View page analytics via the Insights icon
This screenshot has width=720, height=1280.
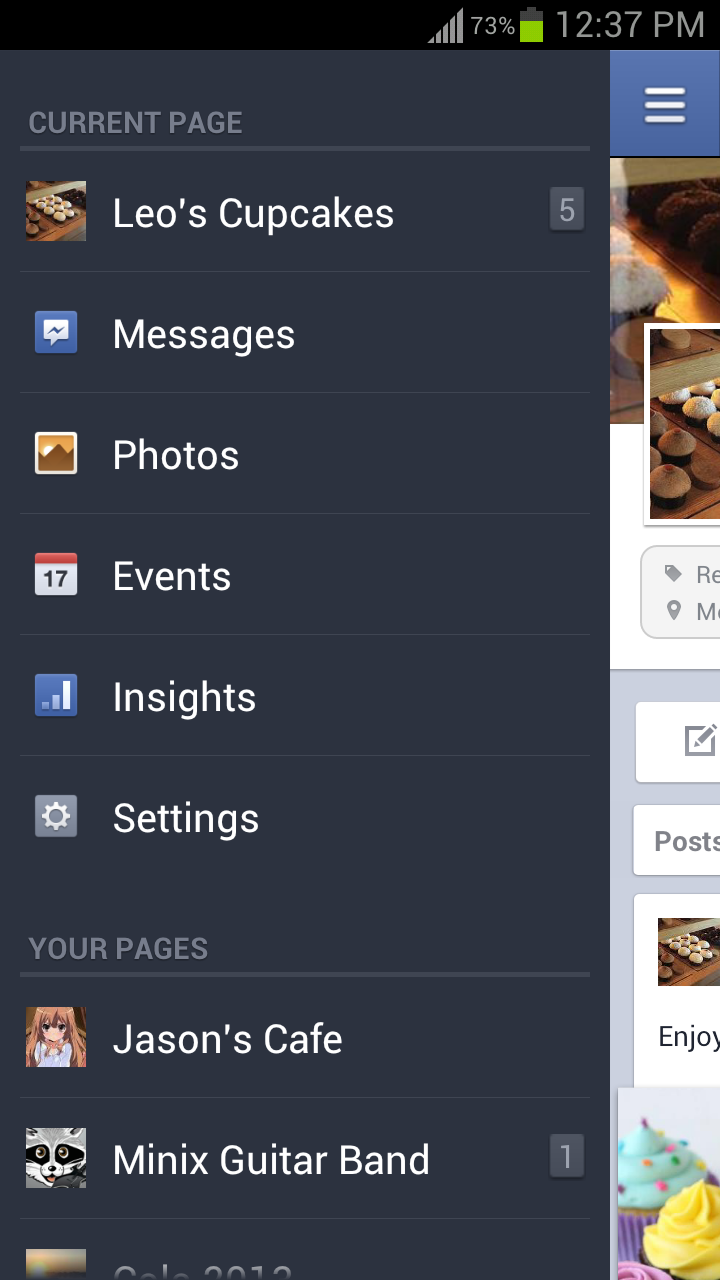pyautogui.click(x=56, y=695)
